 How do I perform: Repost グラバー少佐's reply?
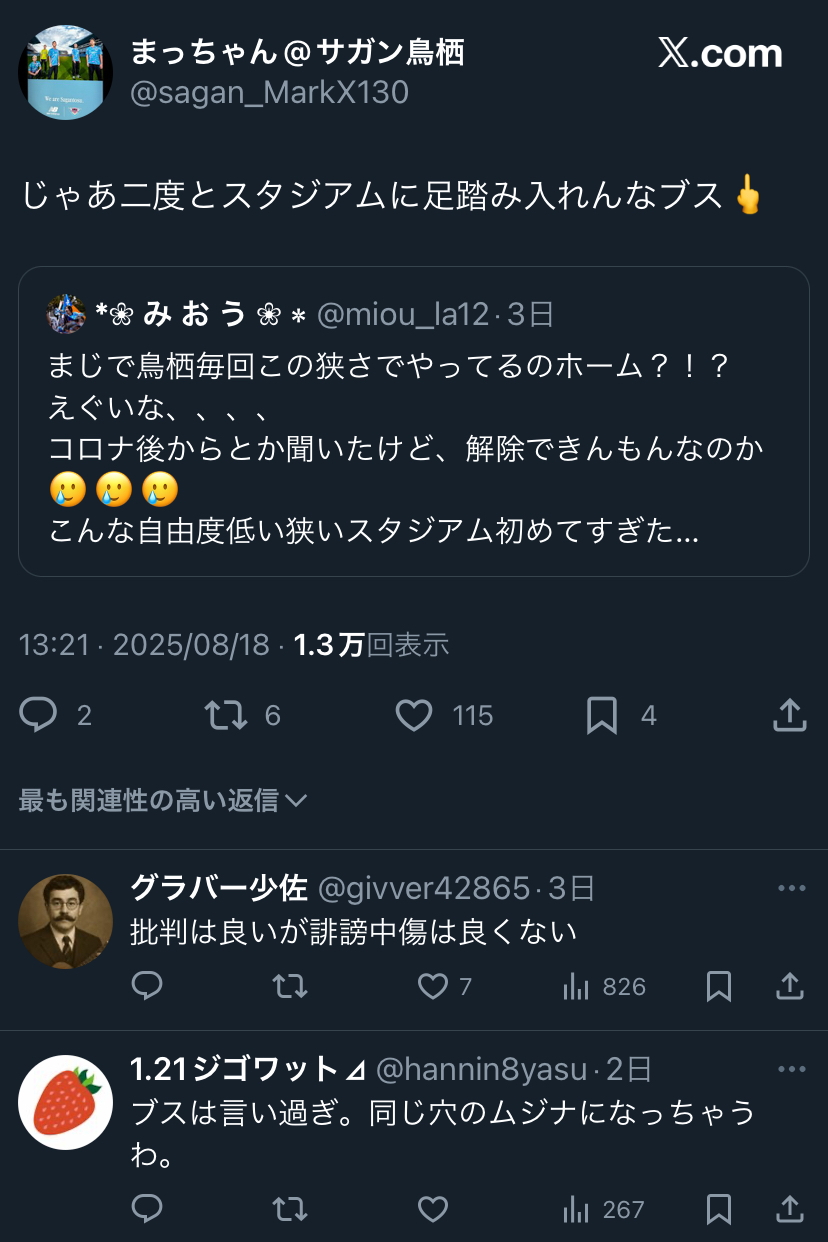[290, 987]
